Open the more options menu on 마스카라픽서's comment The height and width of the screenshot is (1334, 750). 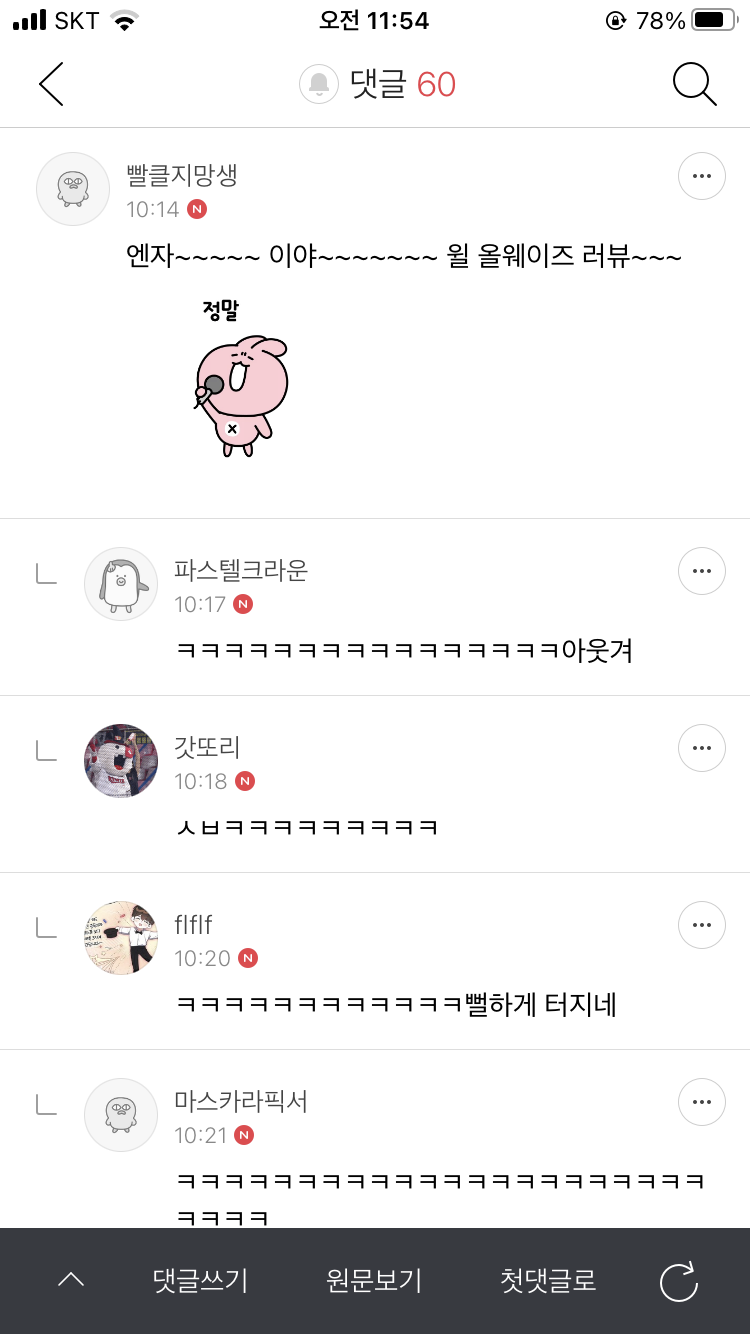[x=701, y=1102]
